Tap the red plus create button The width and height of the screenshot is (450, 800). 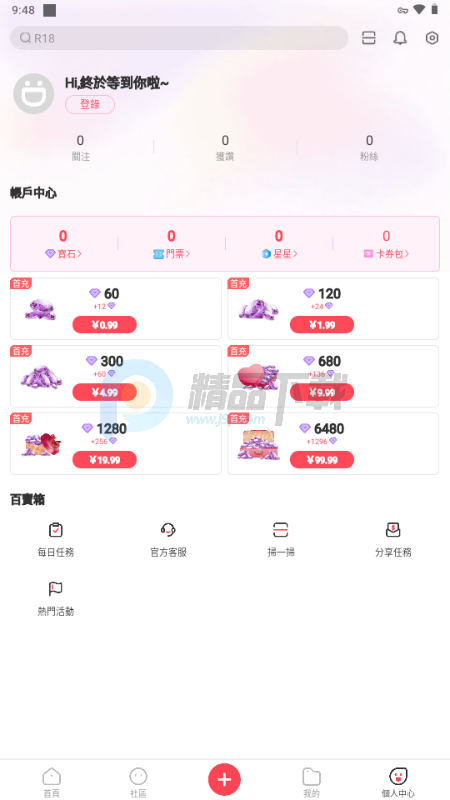tap(224, 779)
